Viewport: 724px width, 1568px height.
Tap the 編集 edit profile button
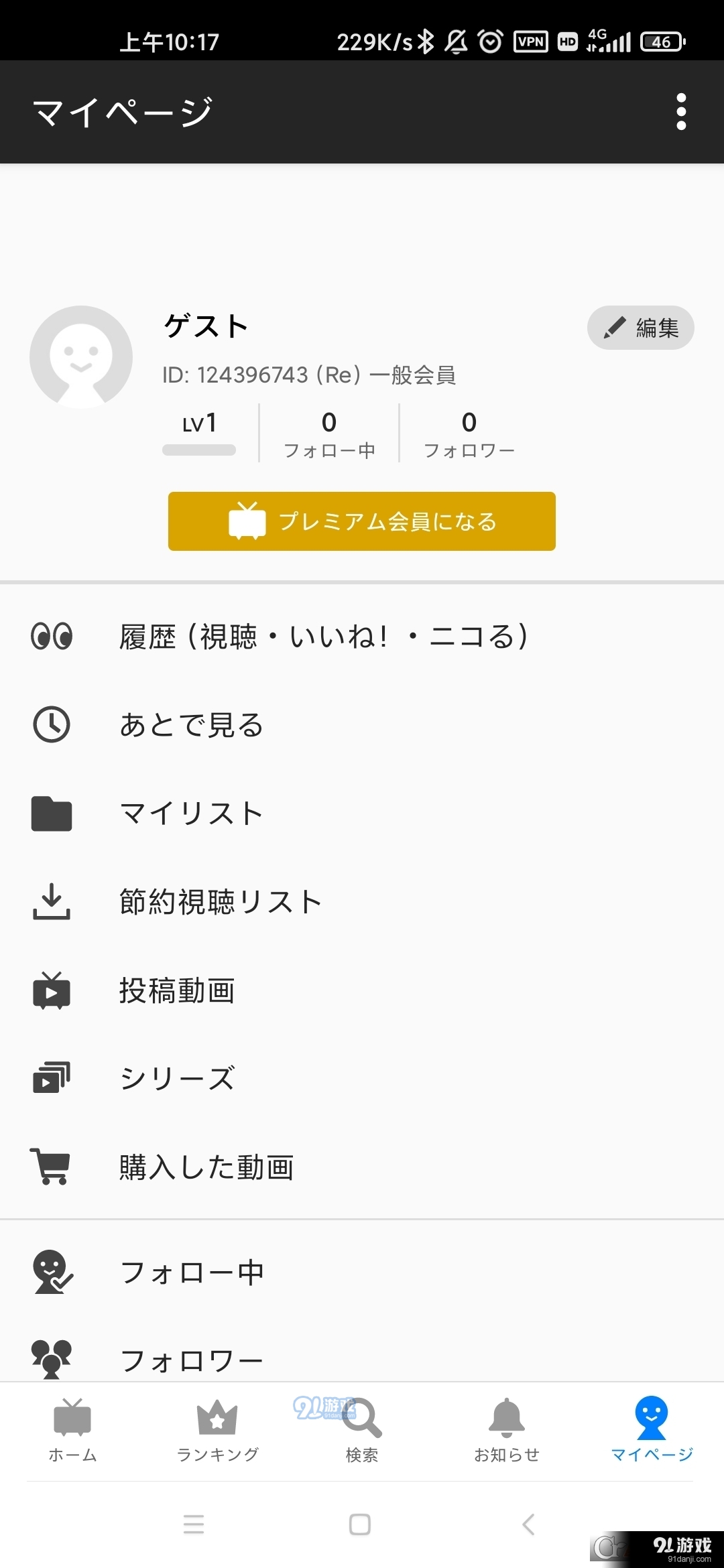(x=640, y=328)
